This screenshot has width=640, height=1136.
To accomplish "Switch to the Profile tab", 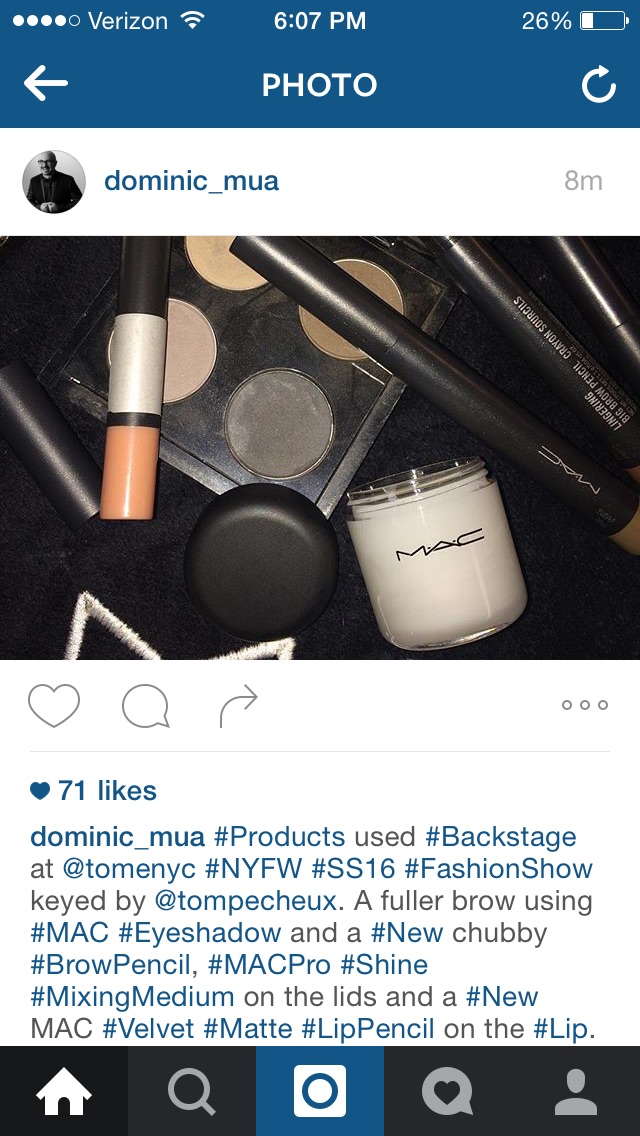I will coord(576,1091).
